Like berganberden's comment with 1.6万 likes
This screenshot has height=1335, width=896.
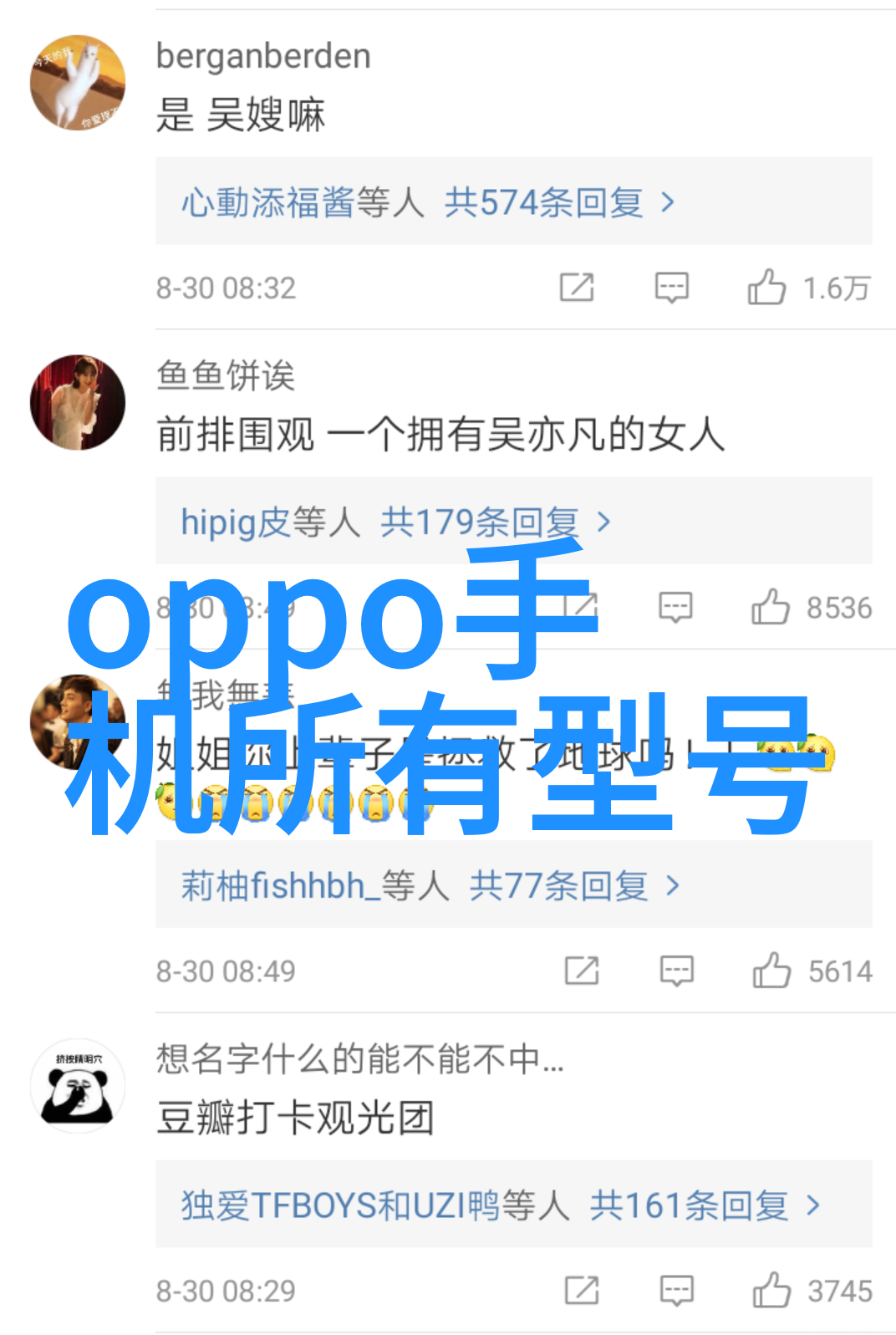(766, 288)
